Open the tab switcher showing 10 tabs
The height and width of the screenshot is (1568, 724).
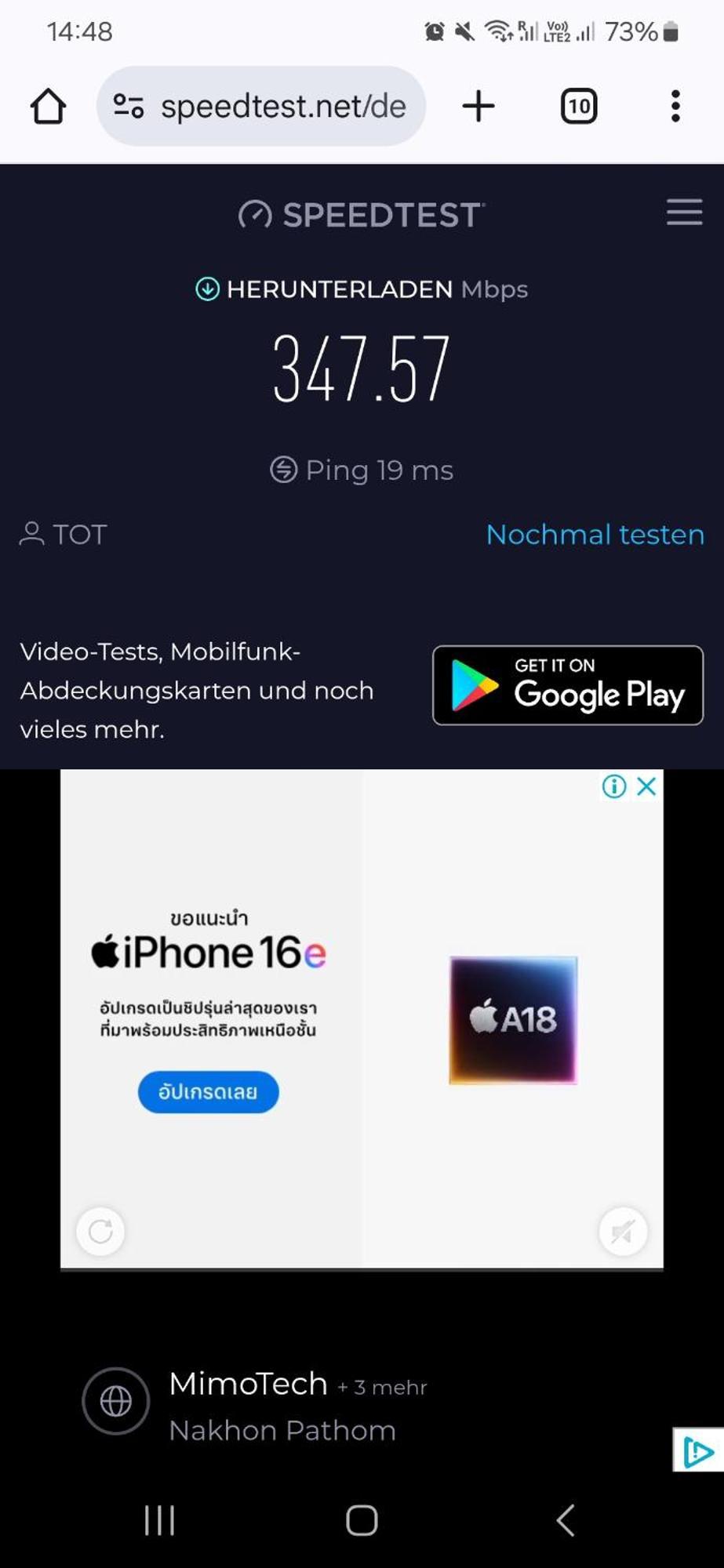tap(579, 106)
